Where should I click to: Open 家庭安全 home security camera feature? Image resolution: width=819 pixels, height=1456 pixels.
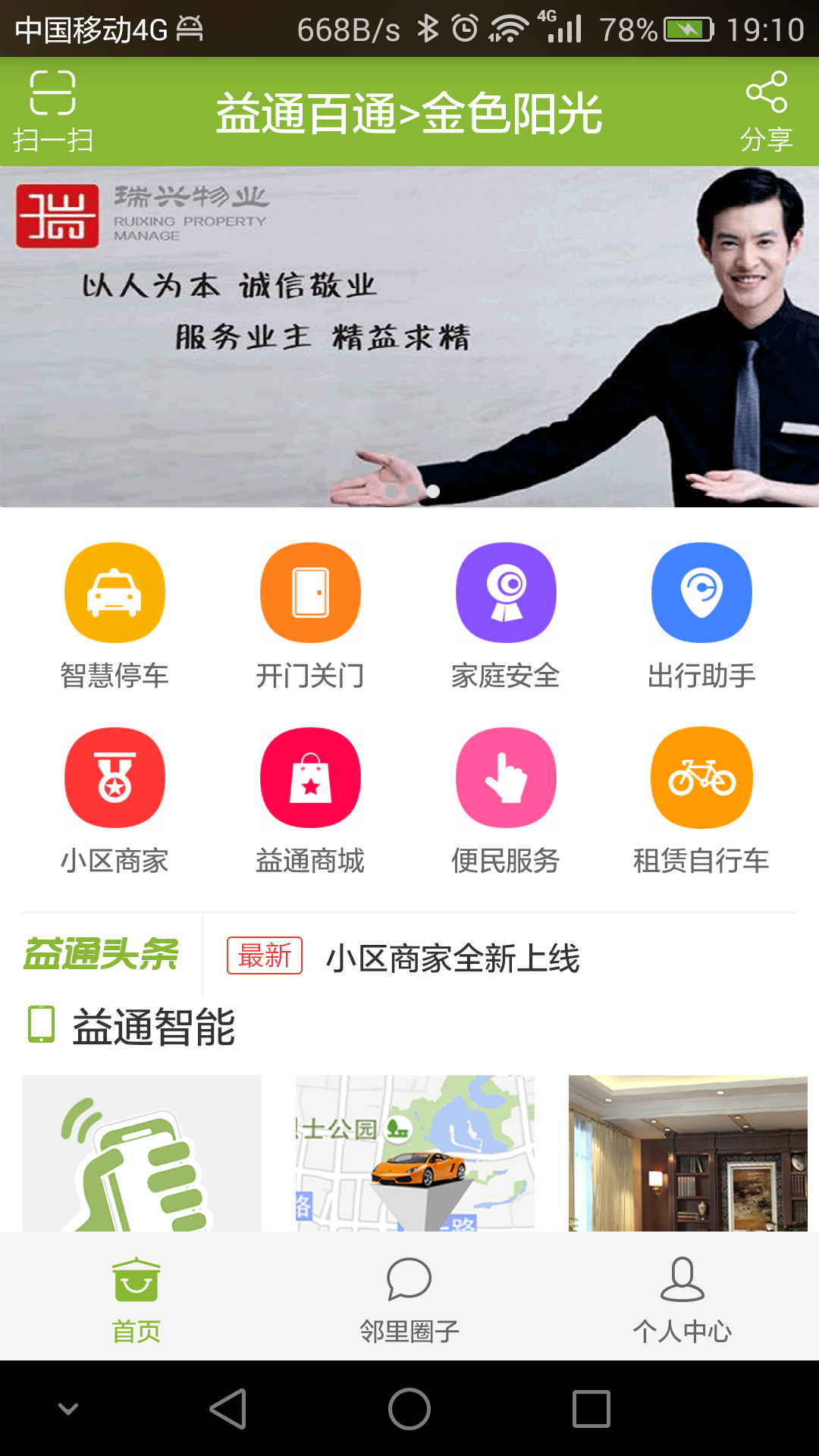pos(506,592)
